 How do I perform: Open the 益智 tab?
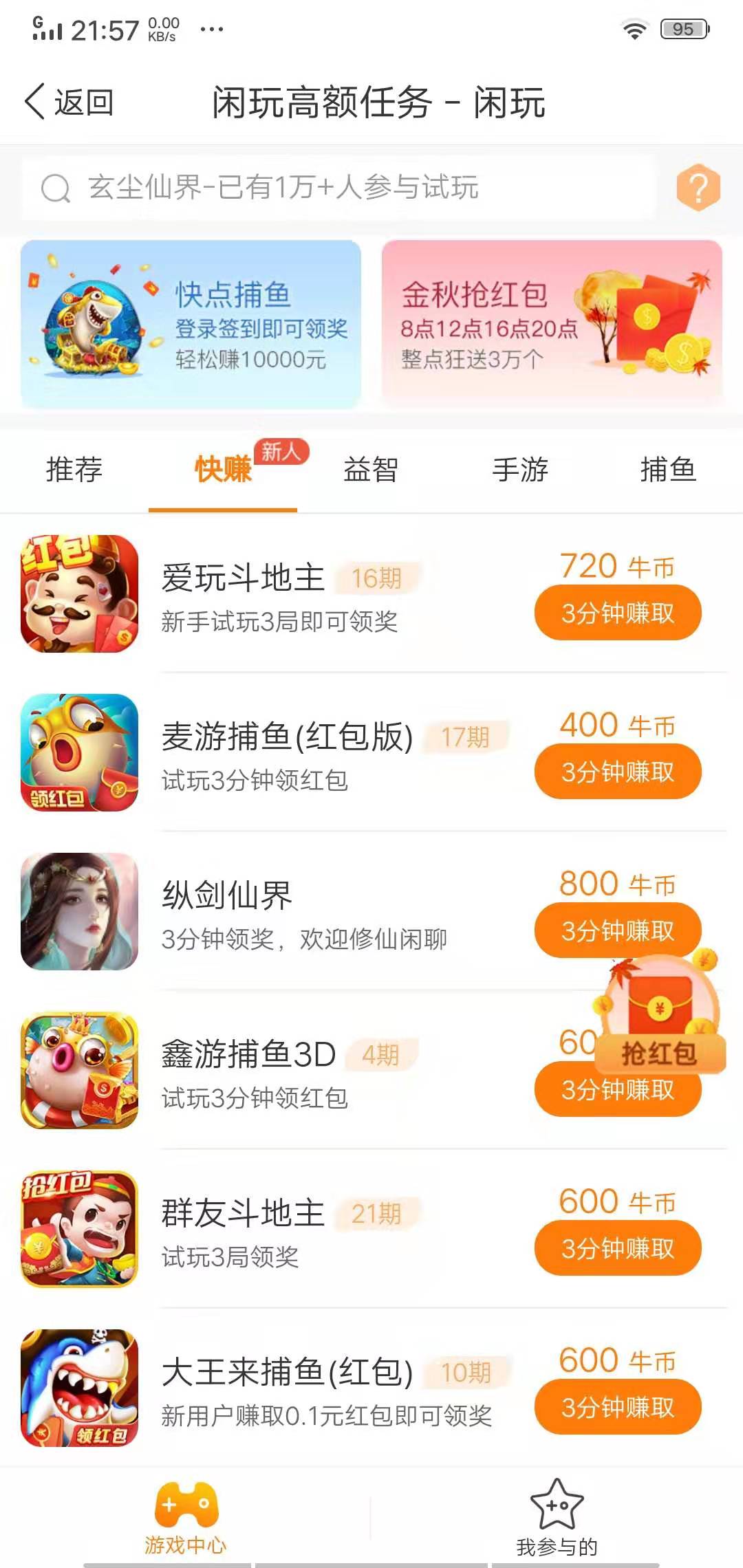[x=371, y=470]
